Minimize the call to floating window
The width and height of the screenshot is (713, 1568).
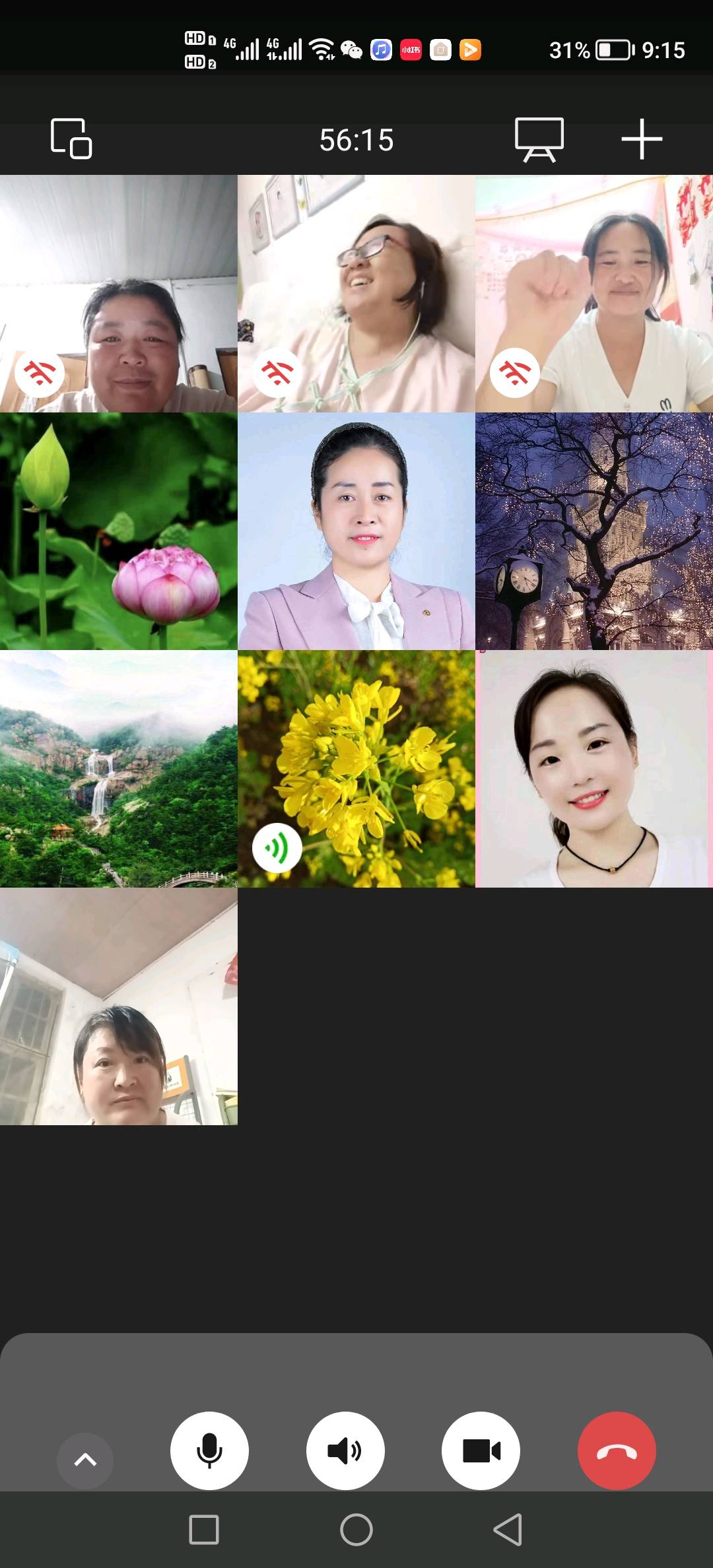coord(71,139)
